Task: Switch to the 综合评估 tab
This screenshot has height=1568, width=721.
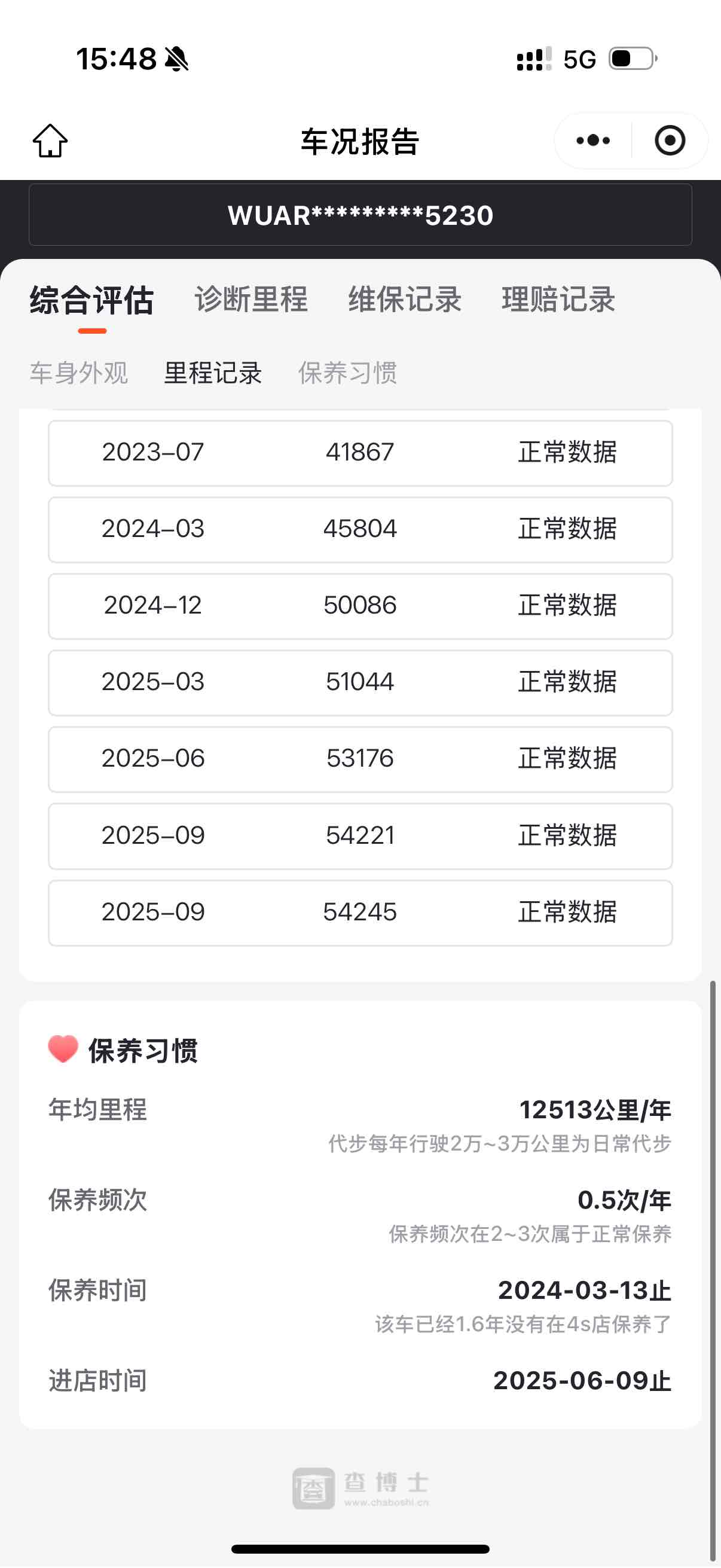Action: click(x=92, y=300)
